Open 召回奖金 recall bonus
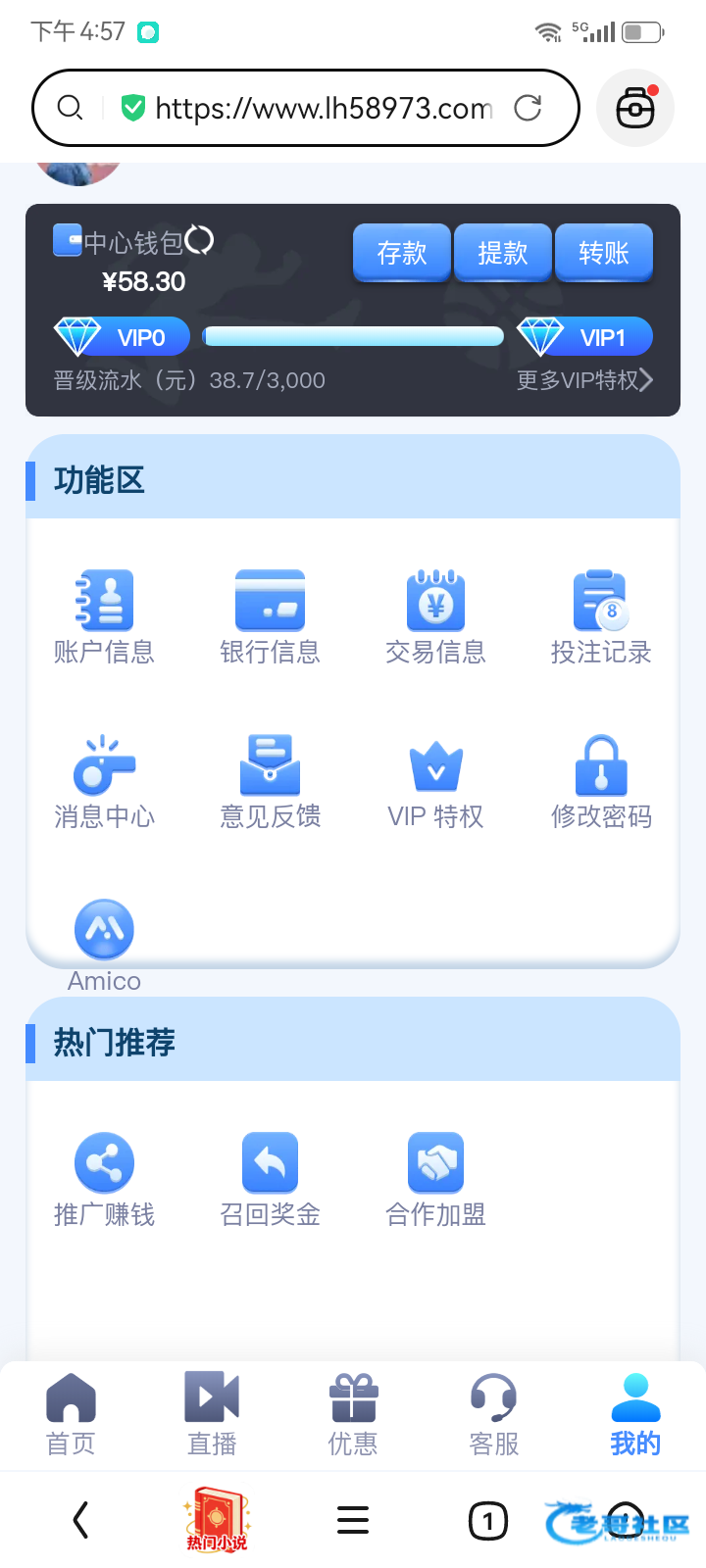The image size is (706, 1568). pos(270,1180)
